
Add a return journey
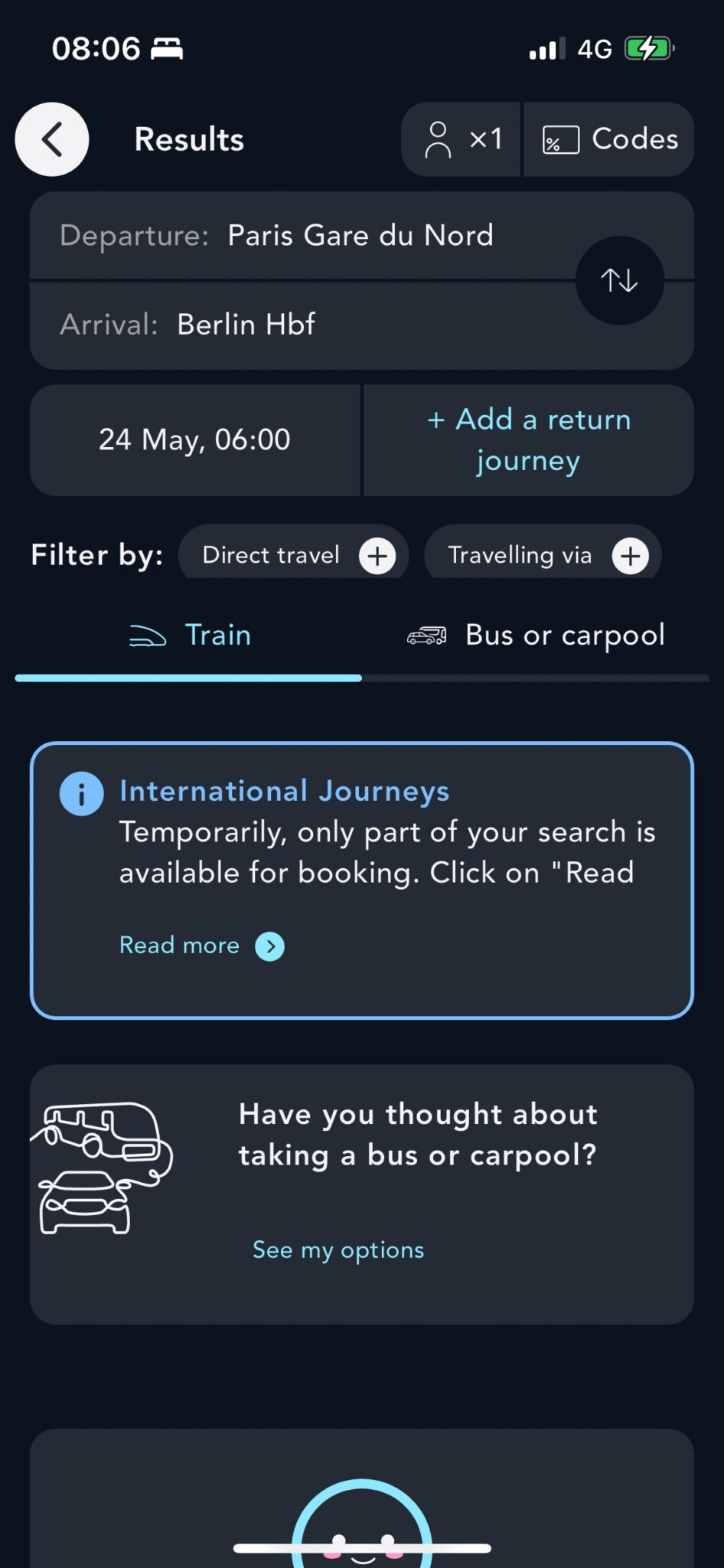529,440
